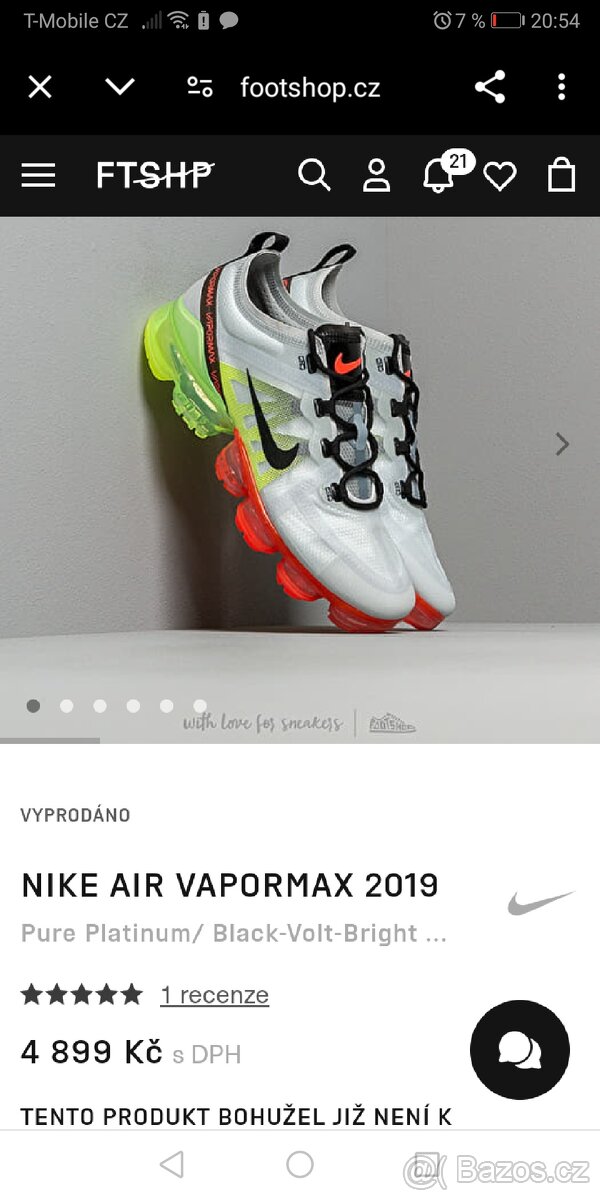Tap the system home button
600x1200 pixels.
[x=300, y=1164]
